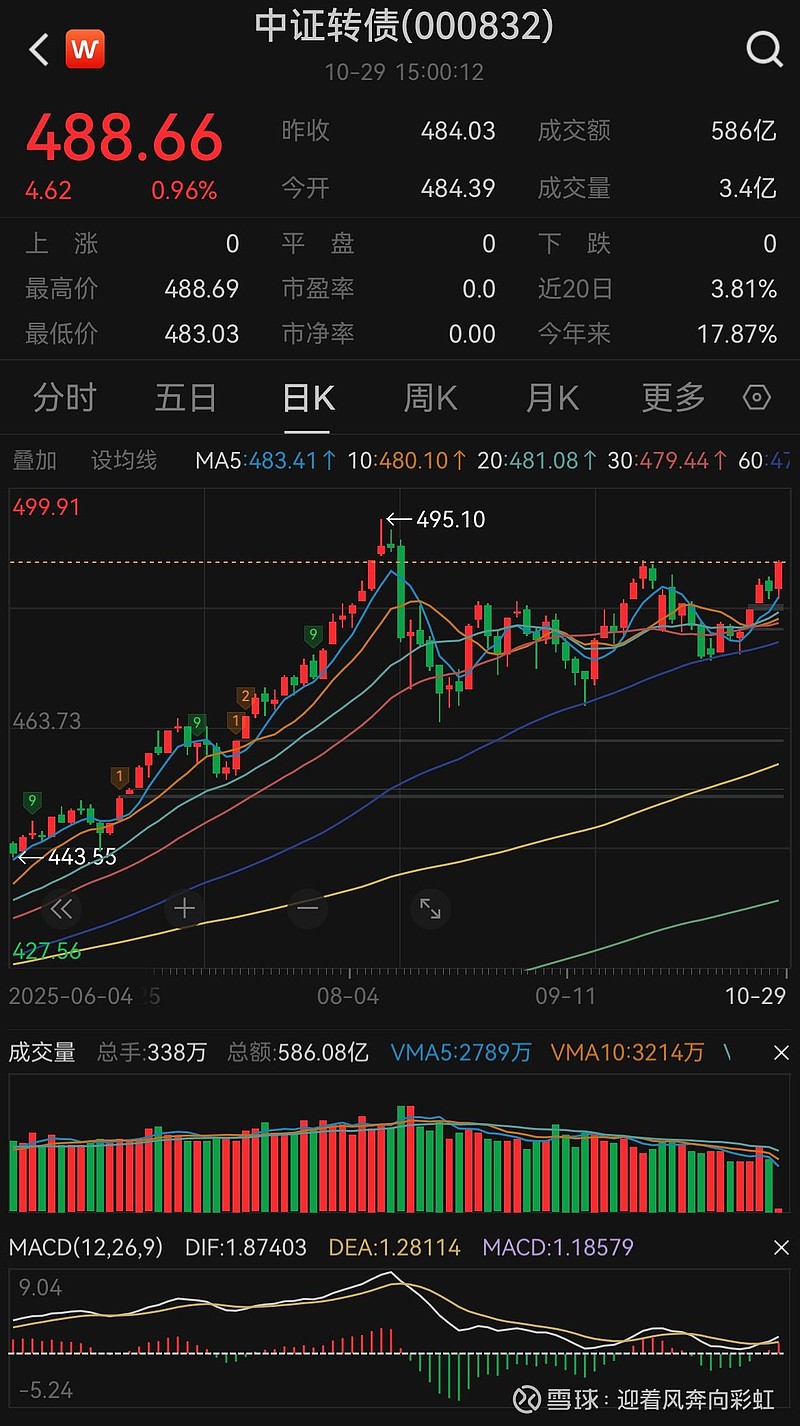800x1426 pixels.
Task: Switch to the 分时 intraday tab
Action: 64,397
